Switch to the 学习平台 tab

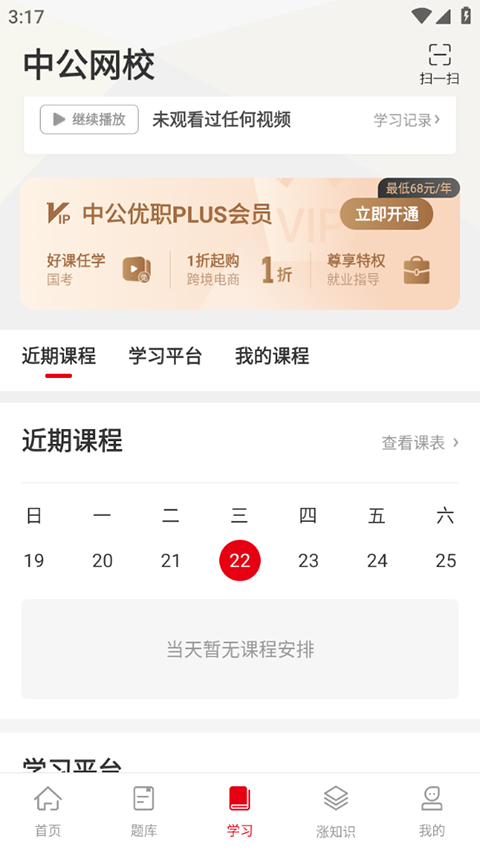pyautogui.click(x=165, y=356)
